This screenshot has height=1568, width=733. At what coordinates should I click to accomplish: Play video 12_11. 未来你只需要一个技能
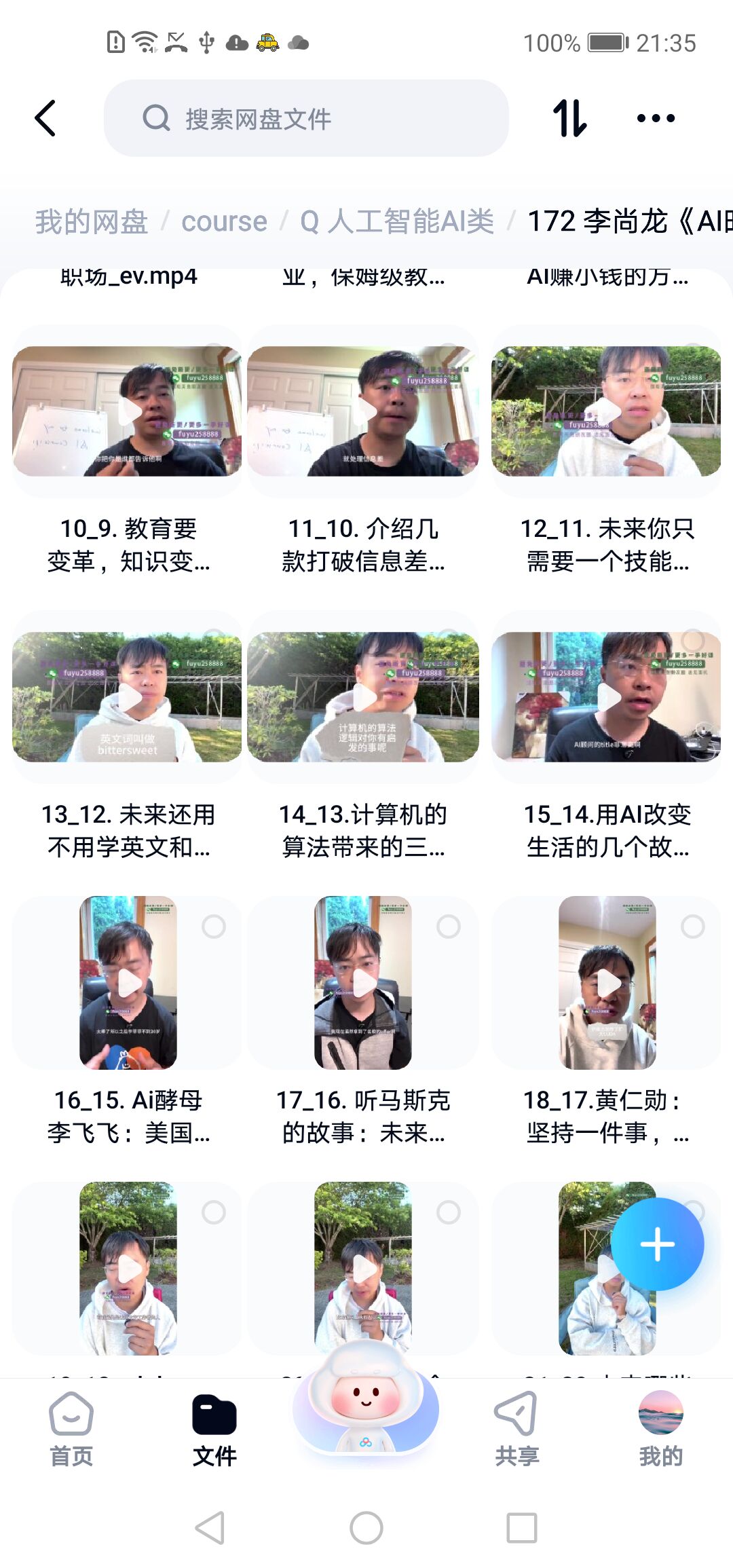606,411
